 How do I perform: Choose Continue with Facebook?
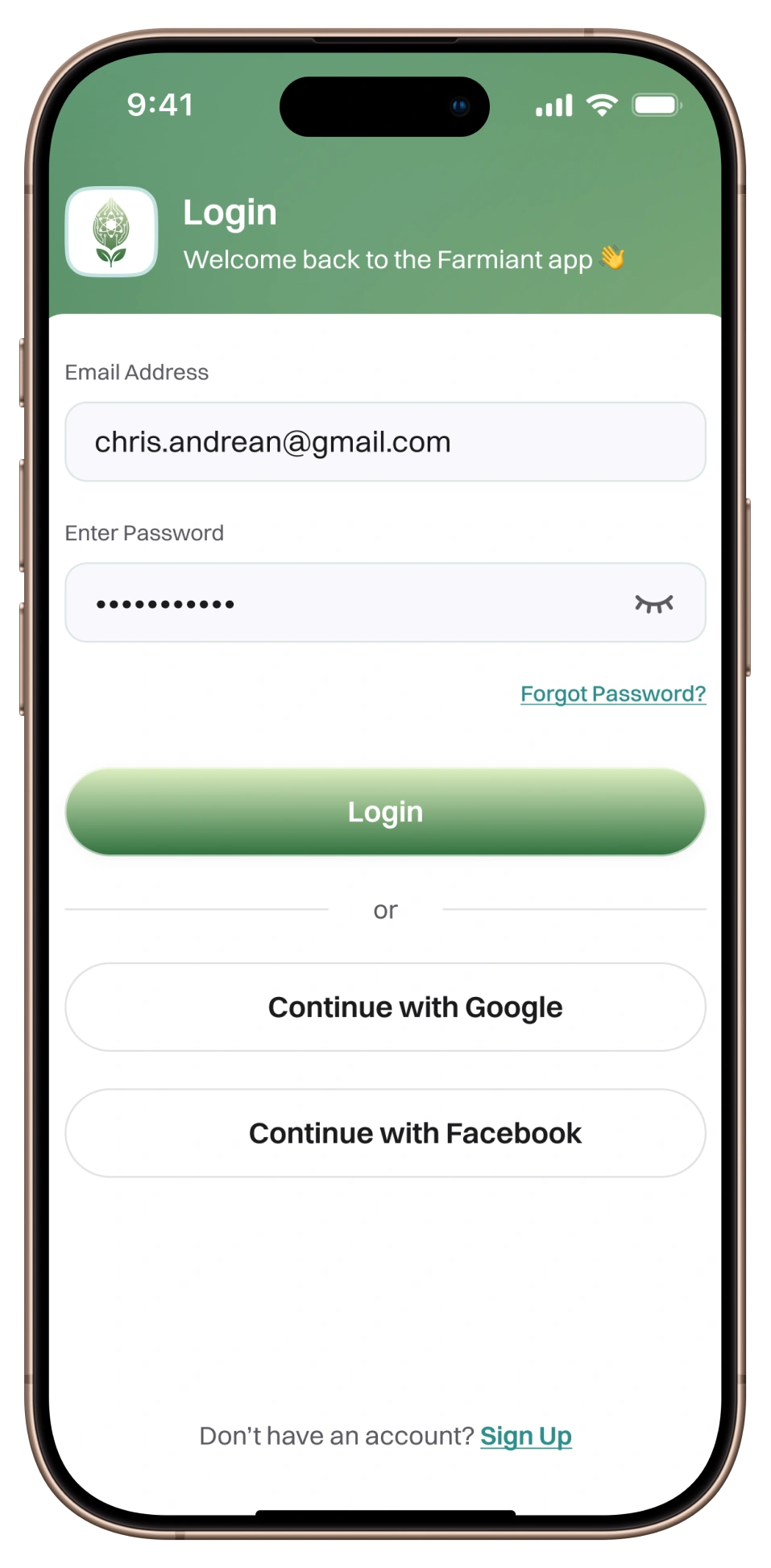coord(385,1133)
